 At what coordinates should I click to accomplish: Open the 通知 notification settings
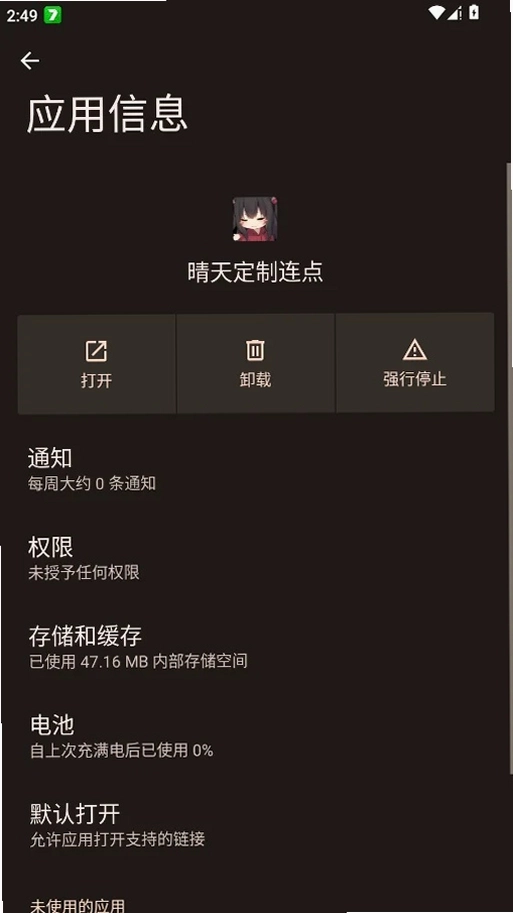coord(254,470)
